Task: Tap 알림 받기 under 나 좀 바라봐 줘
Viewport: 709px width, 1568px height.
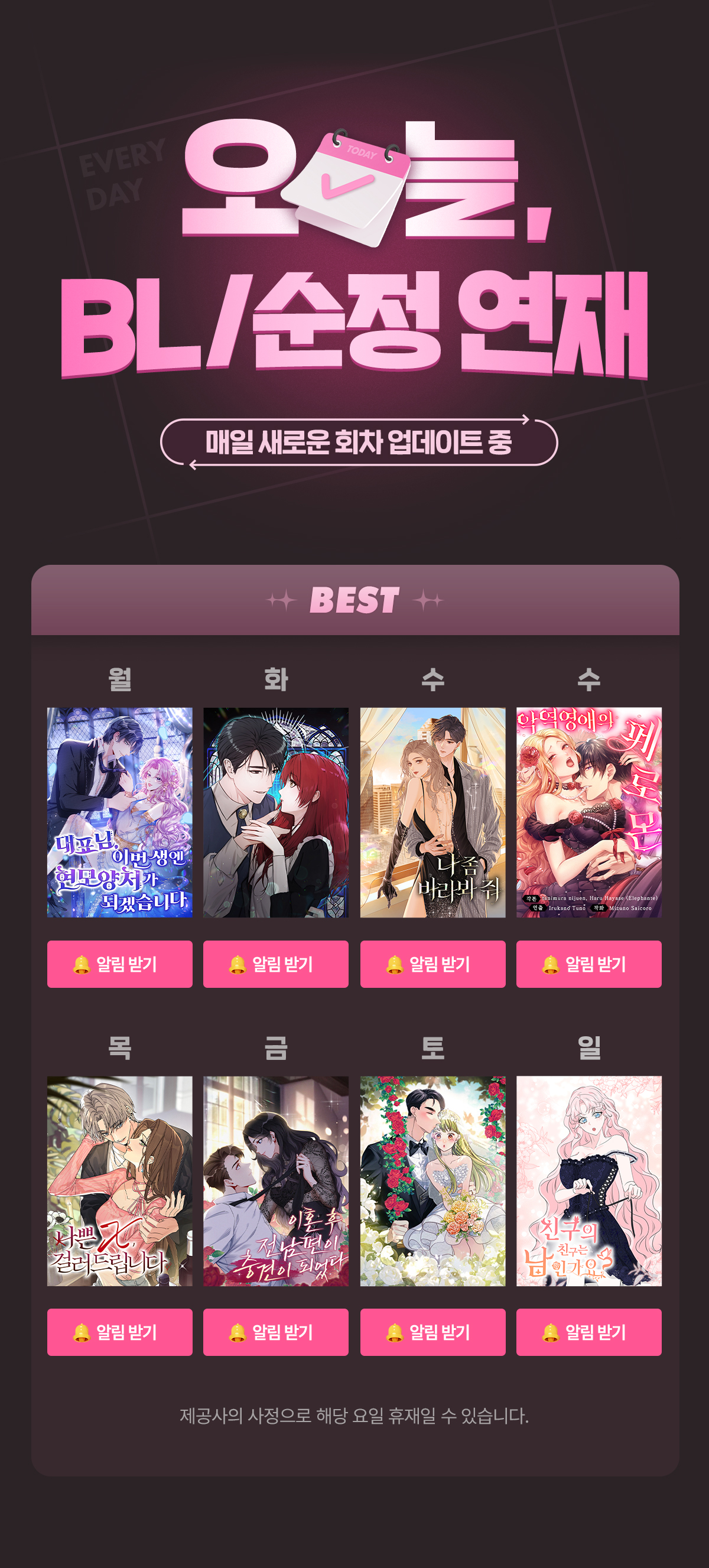Action: tap(432, 964)
